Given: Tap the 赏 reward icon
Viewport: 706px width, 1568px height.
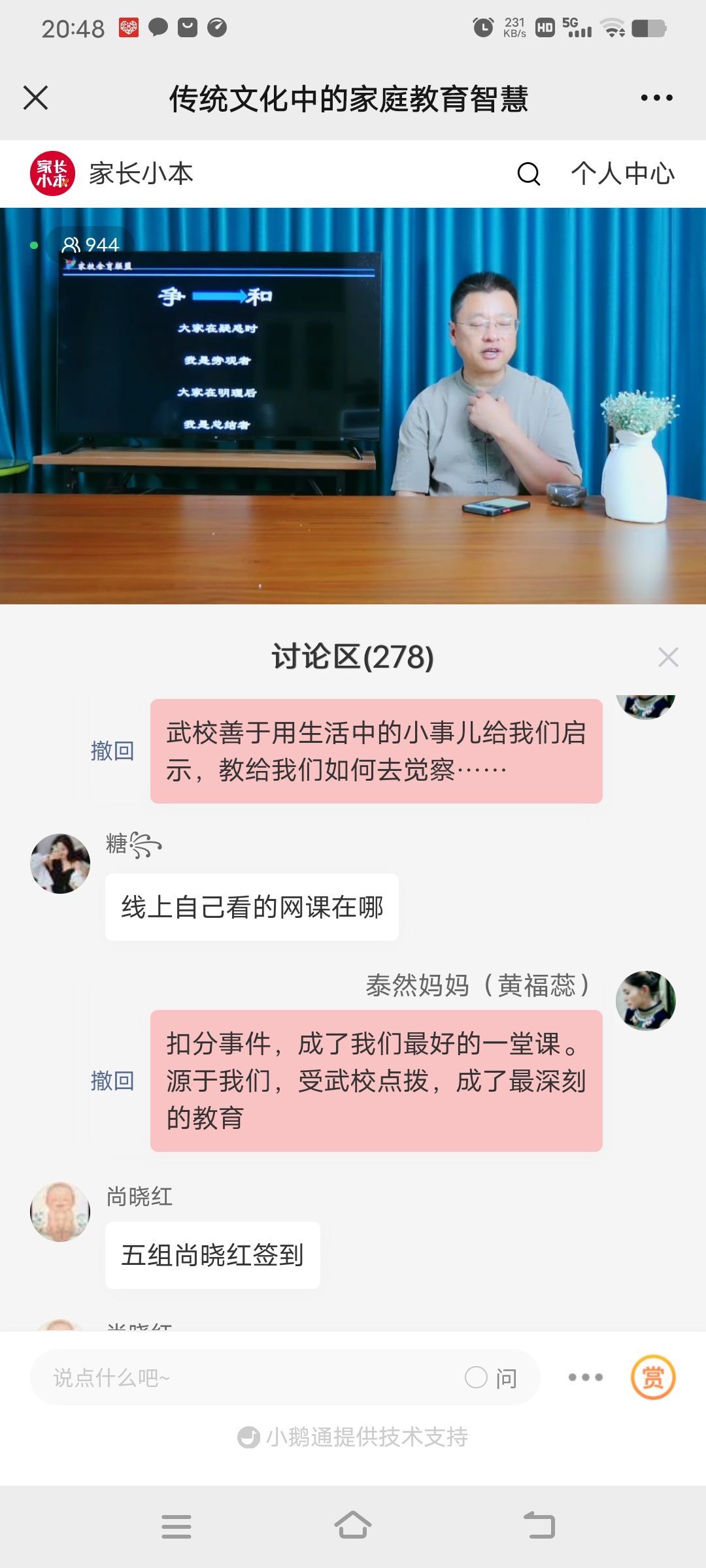Looking at the screenshot, I should click(654, 1377).
